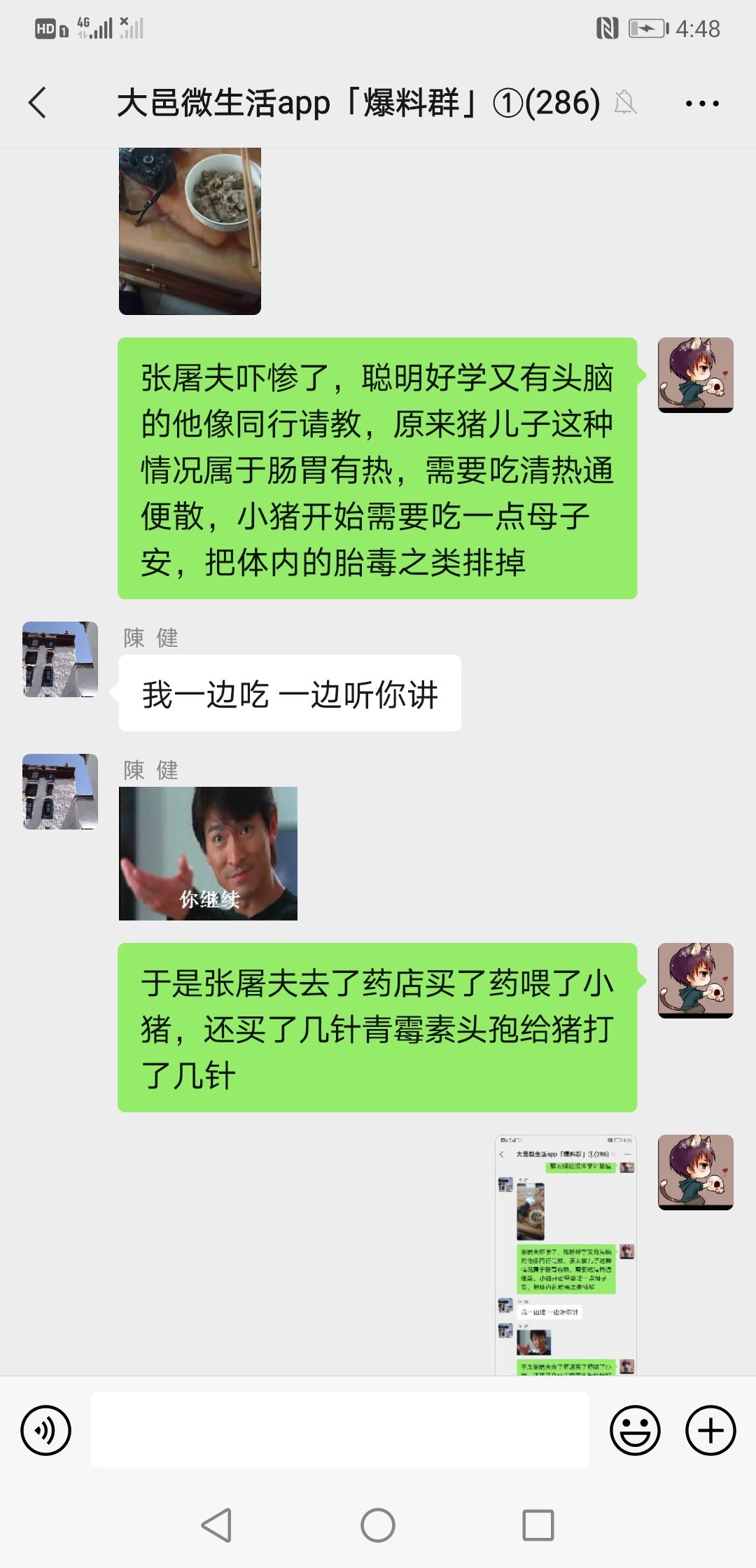Open the recent apps view

pyautogui.click(x=538, y=1525)
